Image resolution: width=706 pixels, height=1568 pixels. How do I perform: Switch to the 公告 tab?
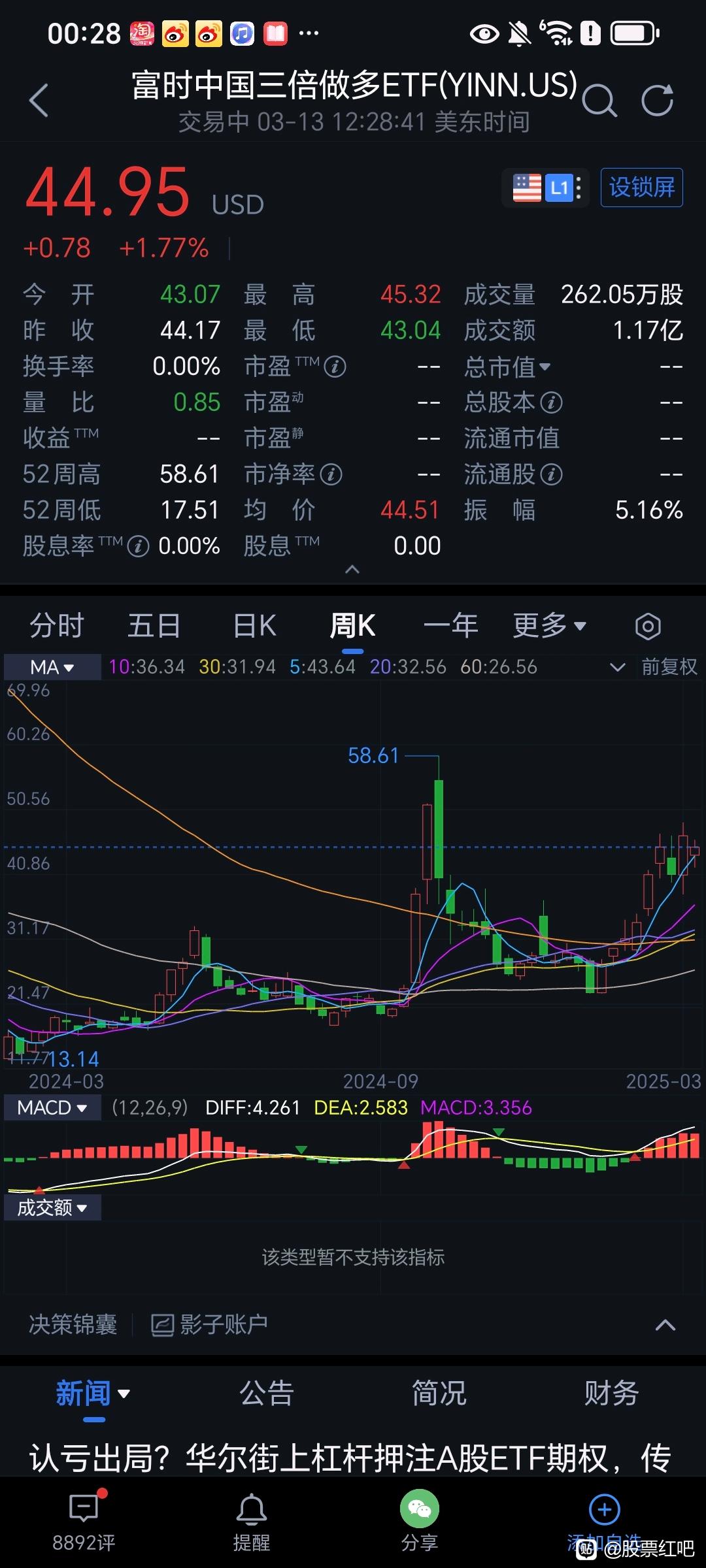click(267, 1393)
